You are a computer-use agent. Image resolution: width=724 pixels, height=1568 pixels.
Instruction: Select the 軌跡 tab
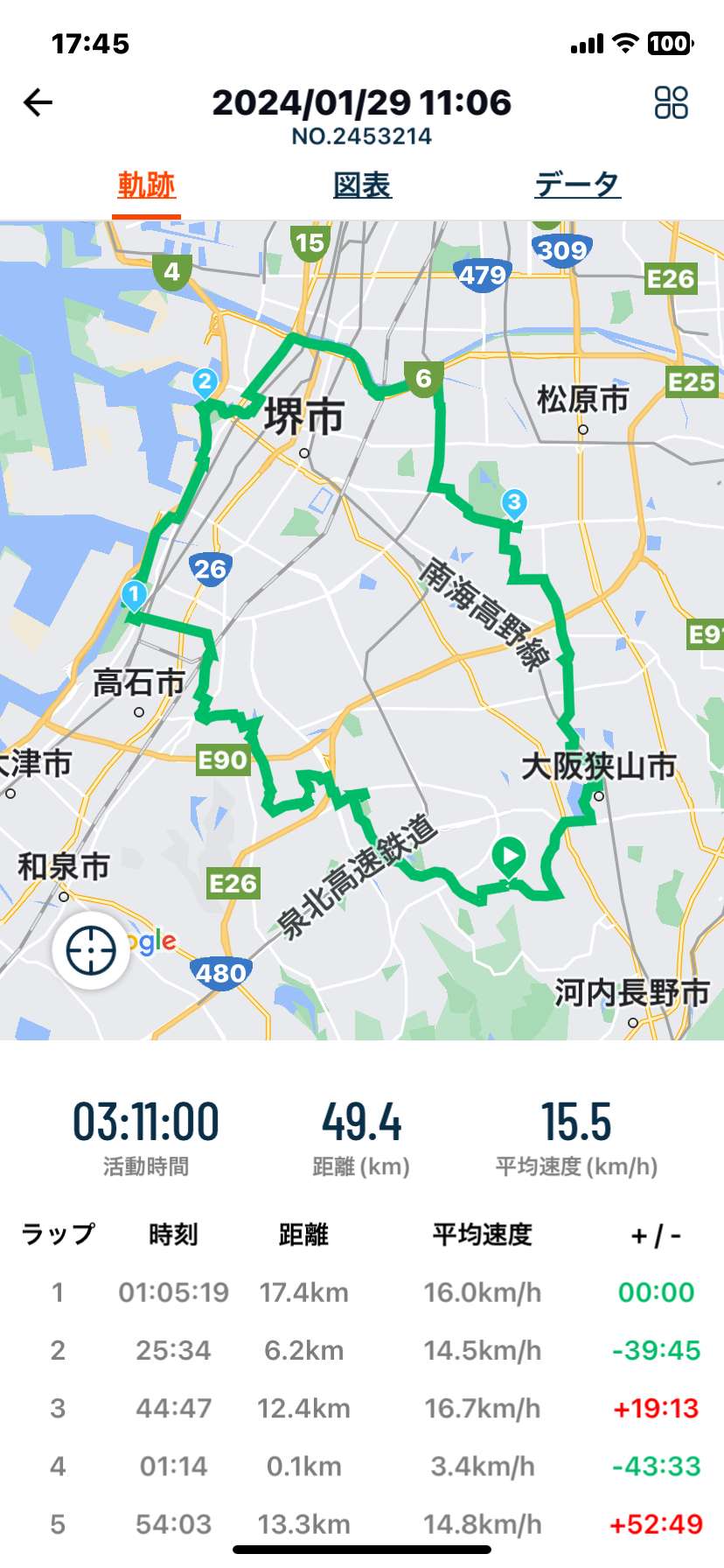pos(146,185)
